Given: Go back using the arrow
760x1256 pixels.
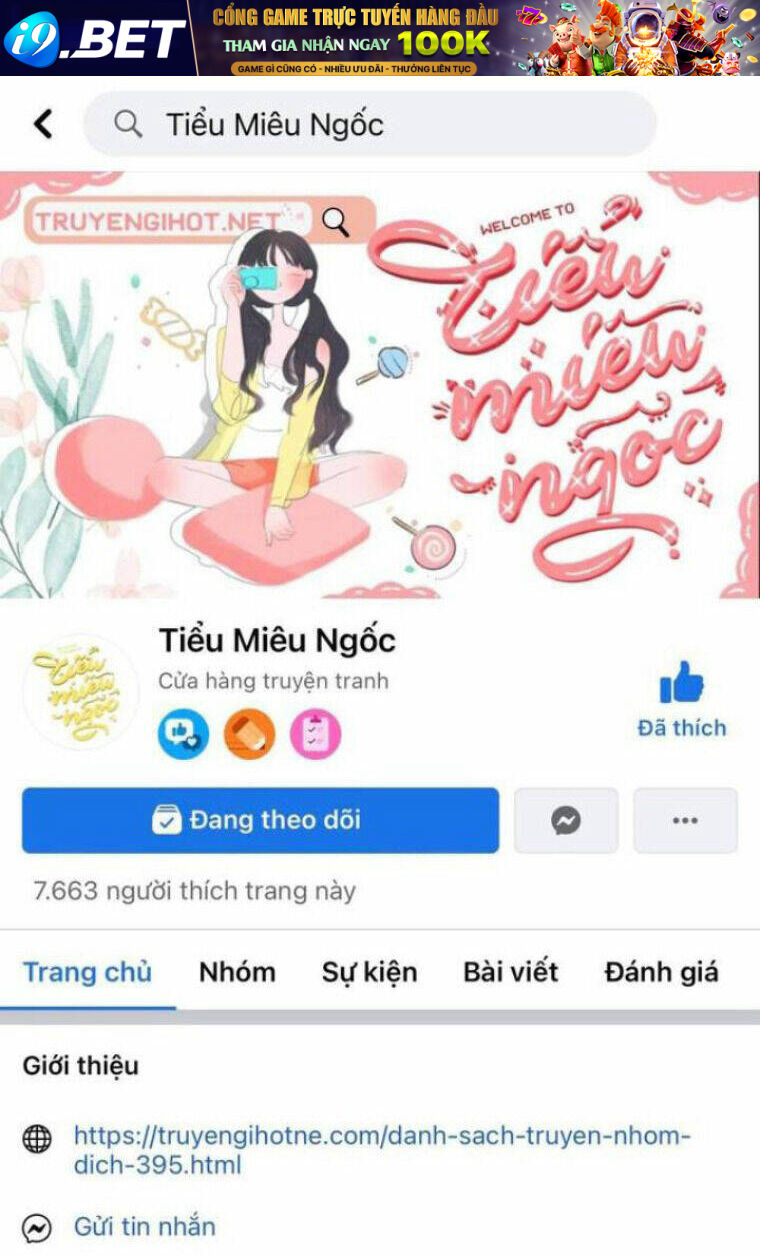Looking at the screenshot, I should click(43, 125).
